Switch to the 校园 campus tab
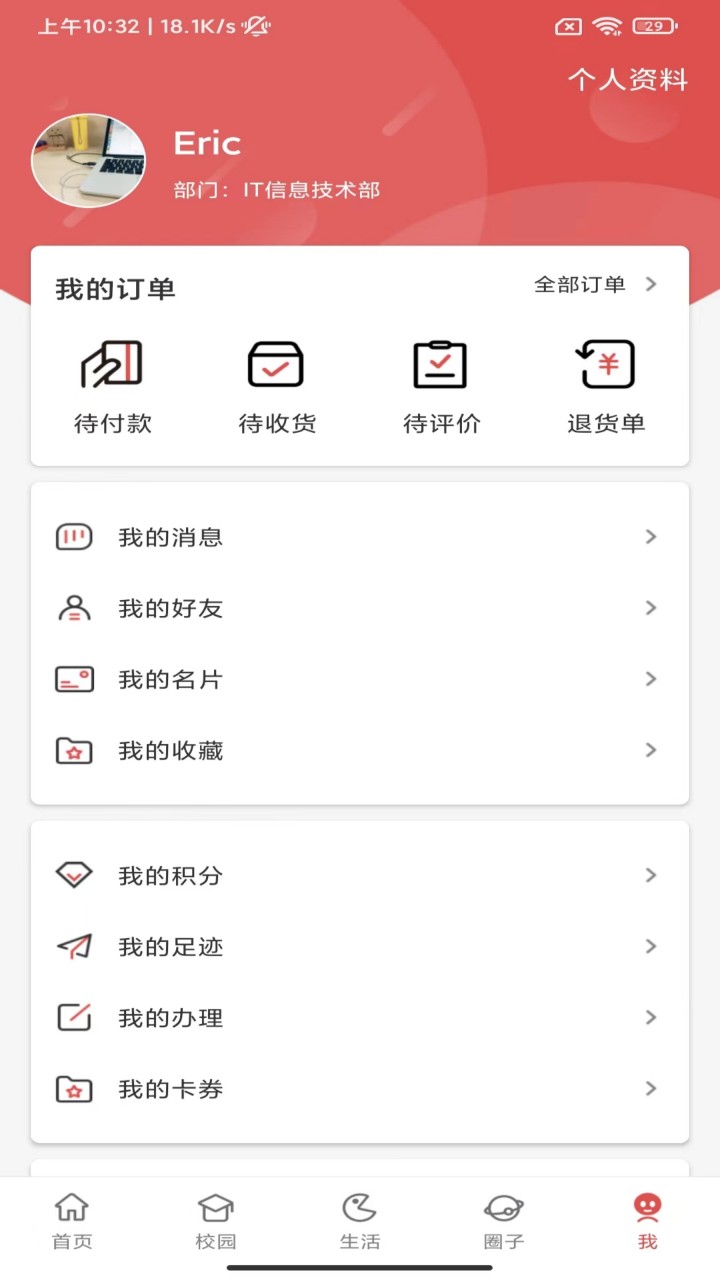Image resolution: width=720 pixels, height=1280 pixels. pyautogui.click(x=216, y=1221)
